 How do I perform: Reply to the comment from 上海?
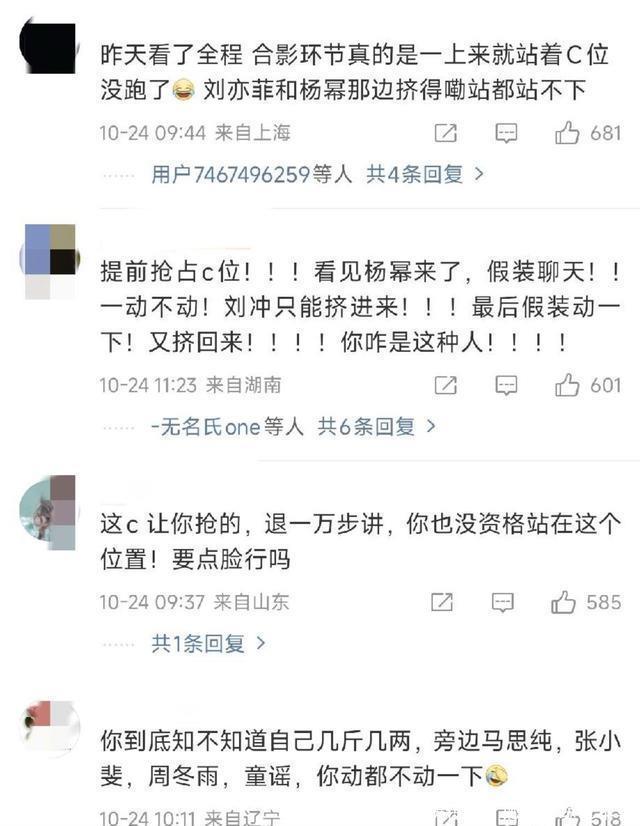tap(506, 133)
